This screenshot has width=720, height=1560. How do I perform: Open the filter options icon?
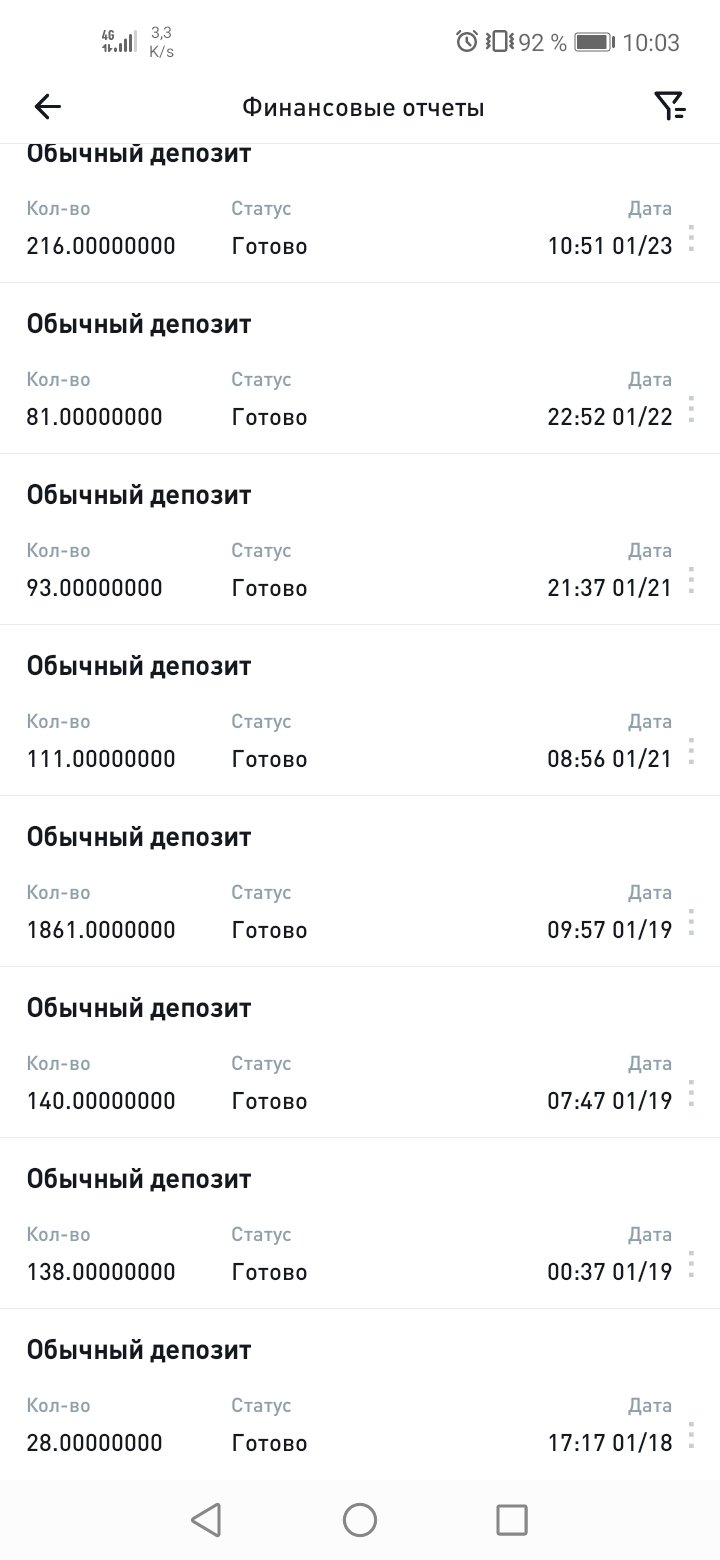pyautogui.click(x=669, y=106)
